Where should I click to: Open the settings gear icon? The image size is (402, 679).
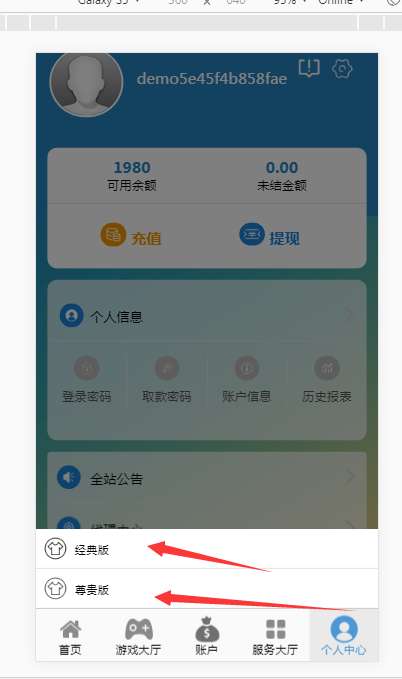coord(342,68)
